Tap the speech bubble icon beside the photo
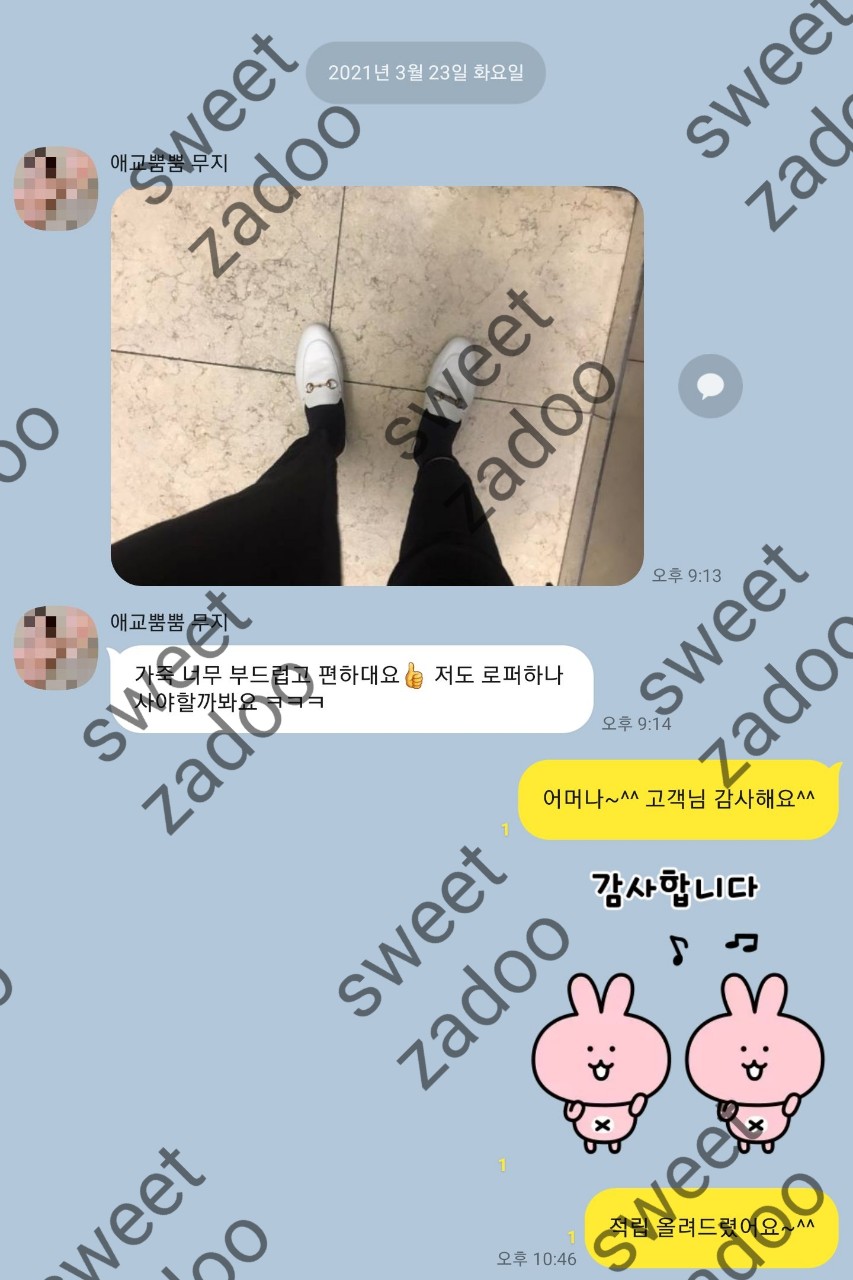This screenshot has width=853, height=1280. [x=710, y=386]
